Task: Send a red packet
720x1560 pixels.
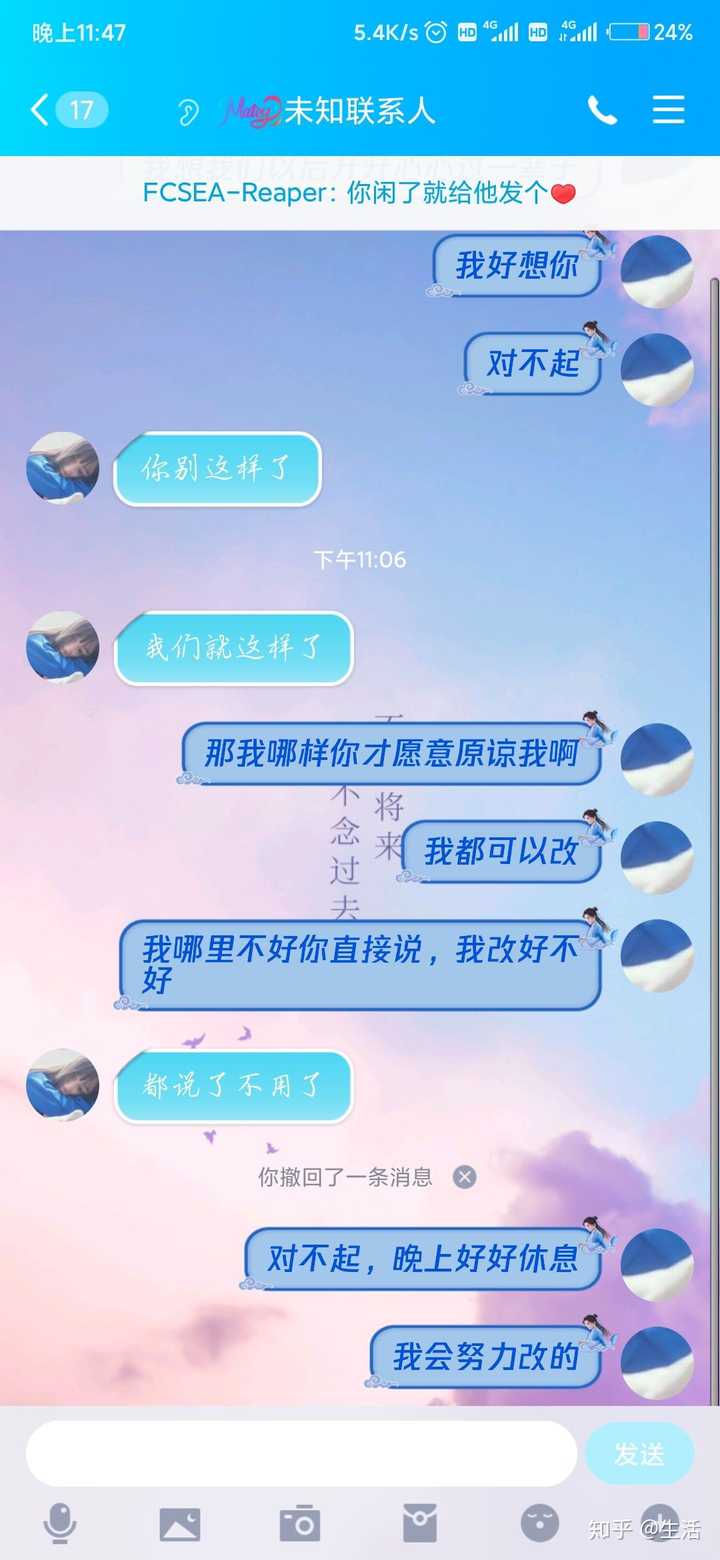Action: 420,1524
